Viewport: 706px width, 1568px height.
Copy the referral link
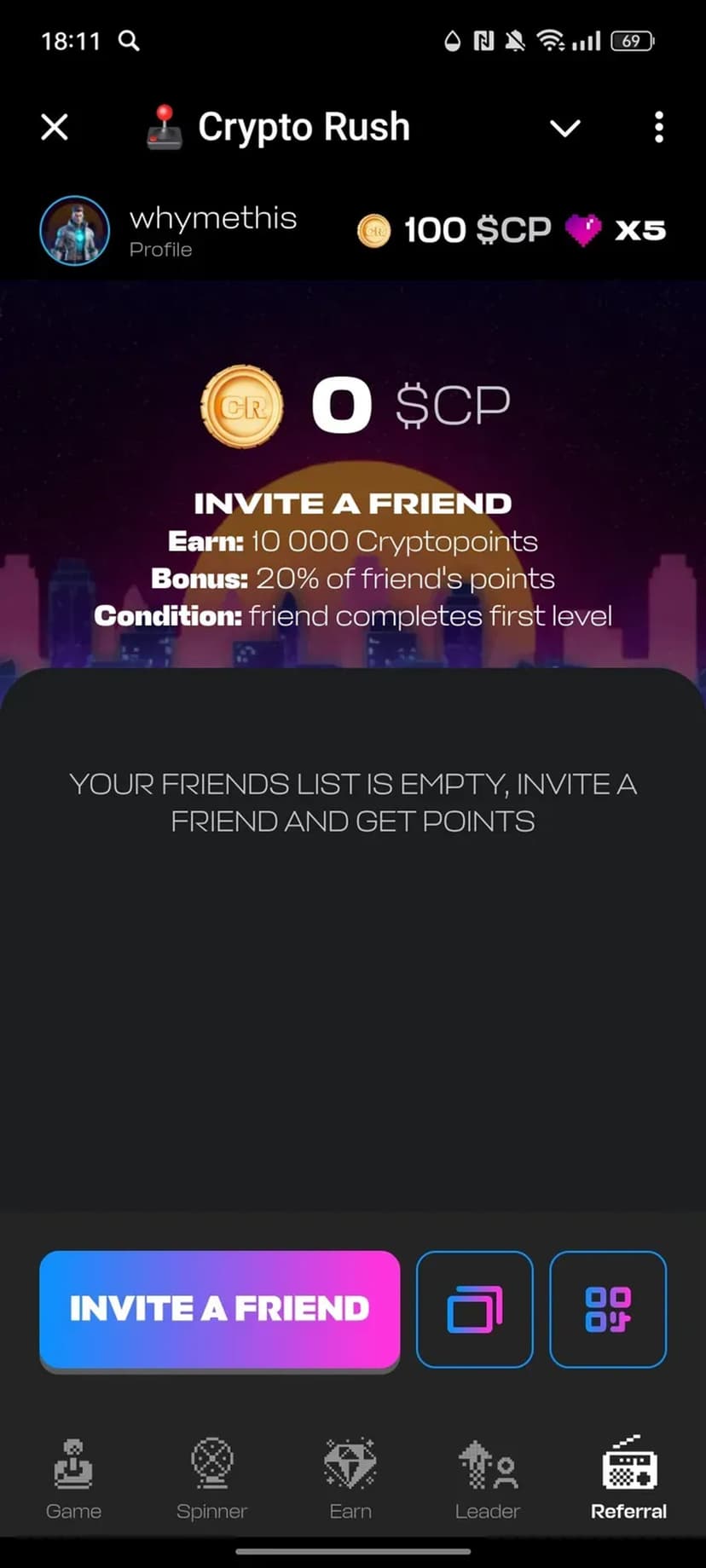coord(474,1309)
